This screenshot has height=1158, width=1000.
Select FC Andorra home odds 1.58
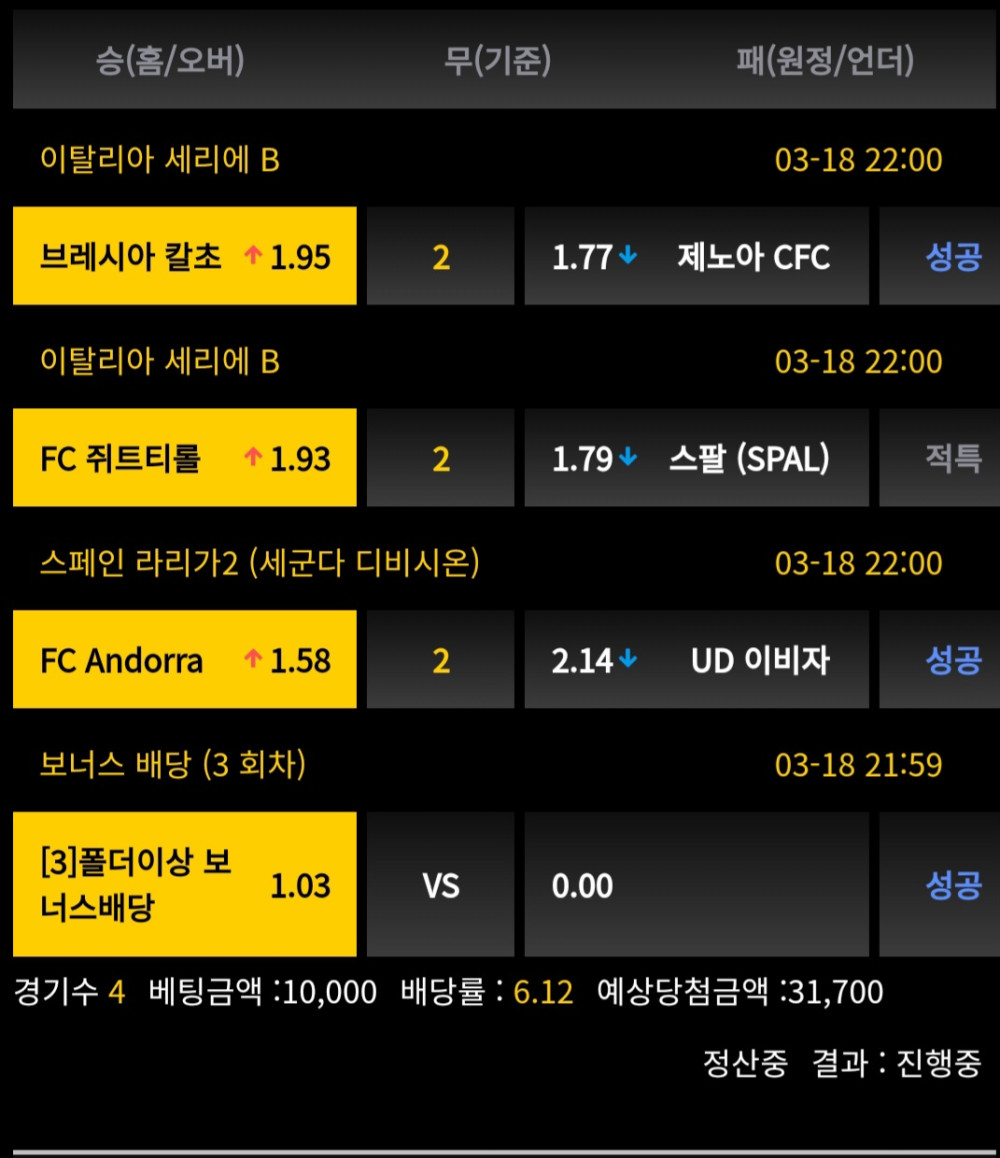(185, 659)
